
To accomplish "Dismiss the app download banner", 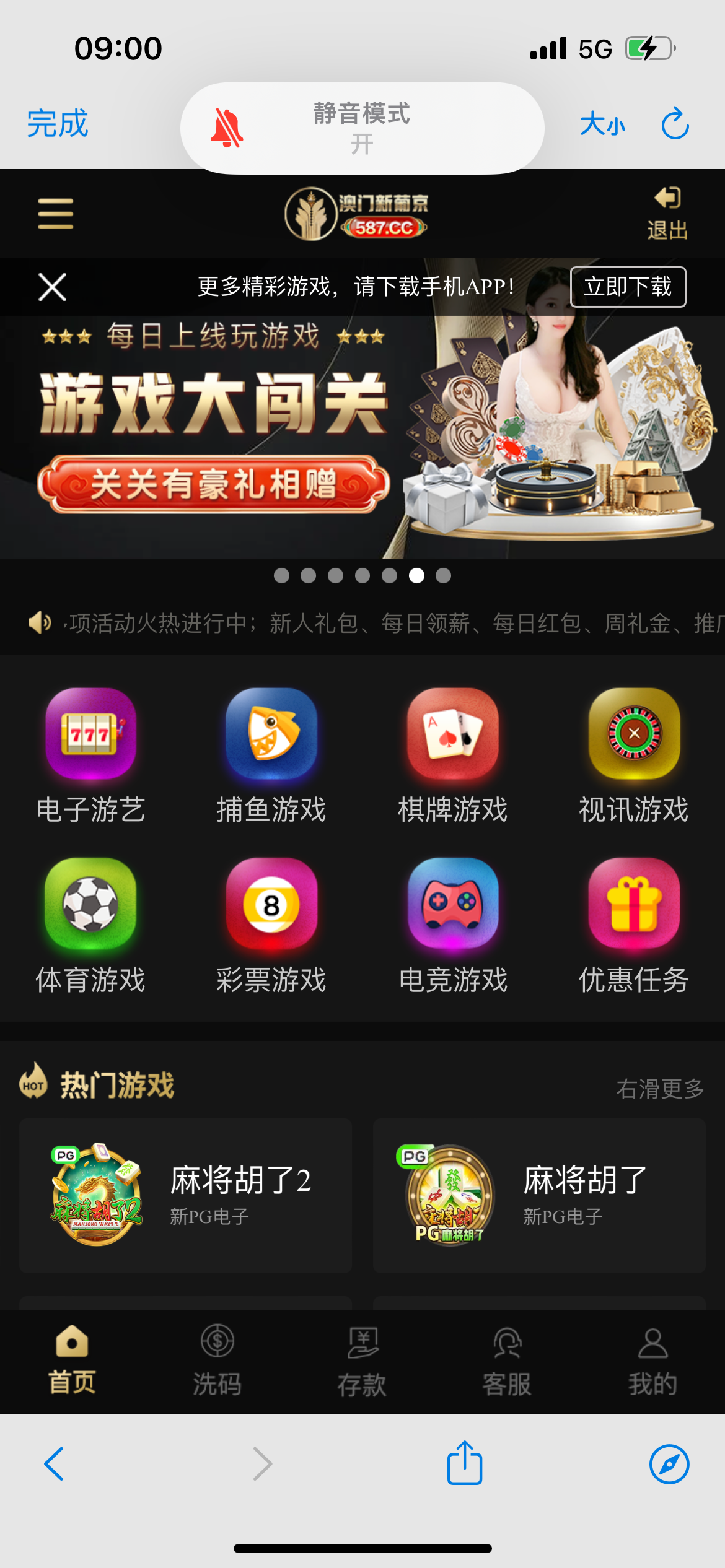I will pyautogui.click(x=52, y=287).
